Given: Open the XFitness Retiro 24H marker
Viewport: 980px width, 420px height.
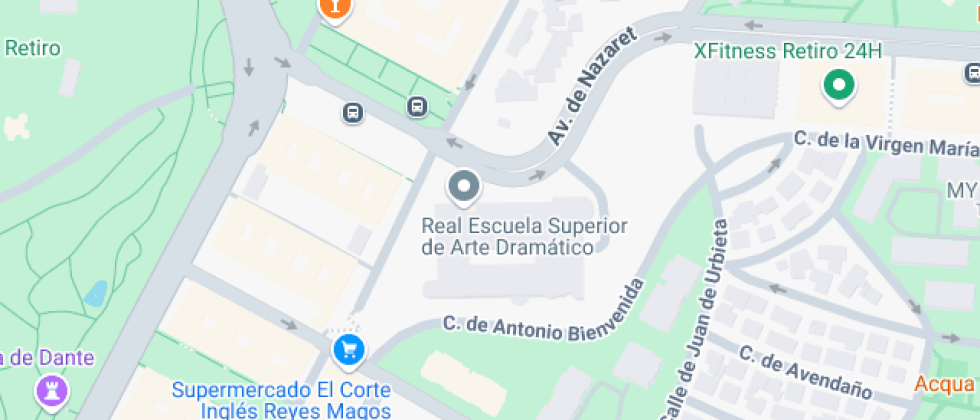Looking at the screenshot, I should (x=838, y=86).
